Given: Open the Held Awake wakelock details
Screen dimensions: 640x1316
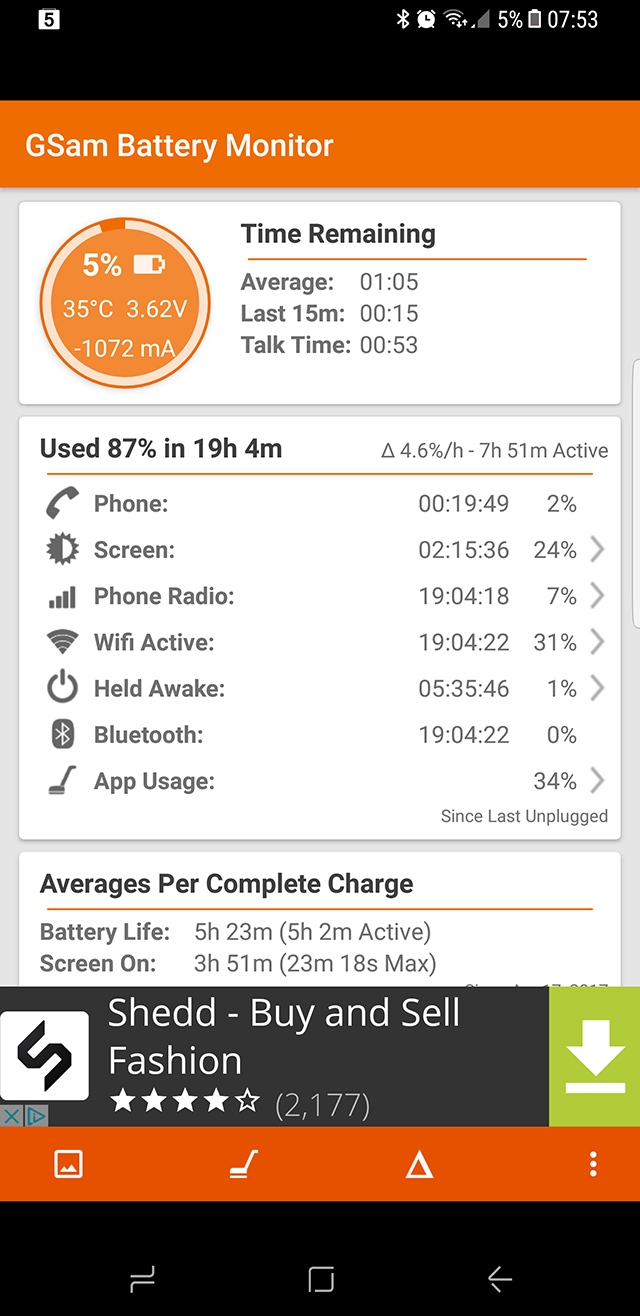Looking at the screenshot, I should (320, 689).
